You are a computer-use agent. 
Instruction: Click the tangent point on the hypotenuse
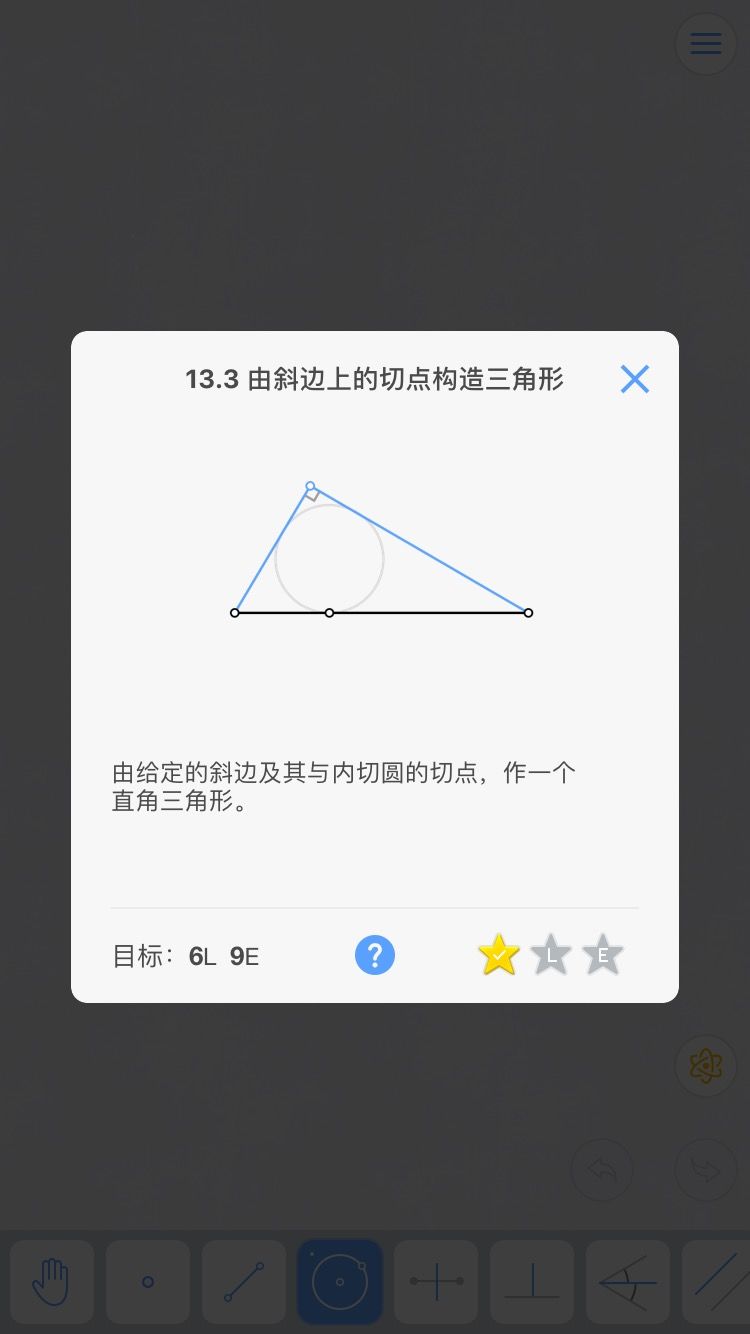(329, 612)
